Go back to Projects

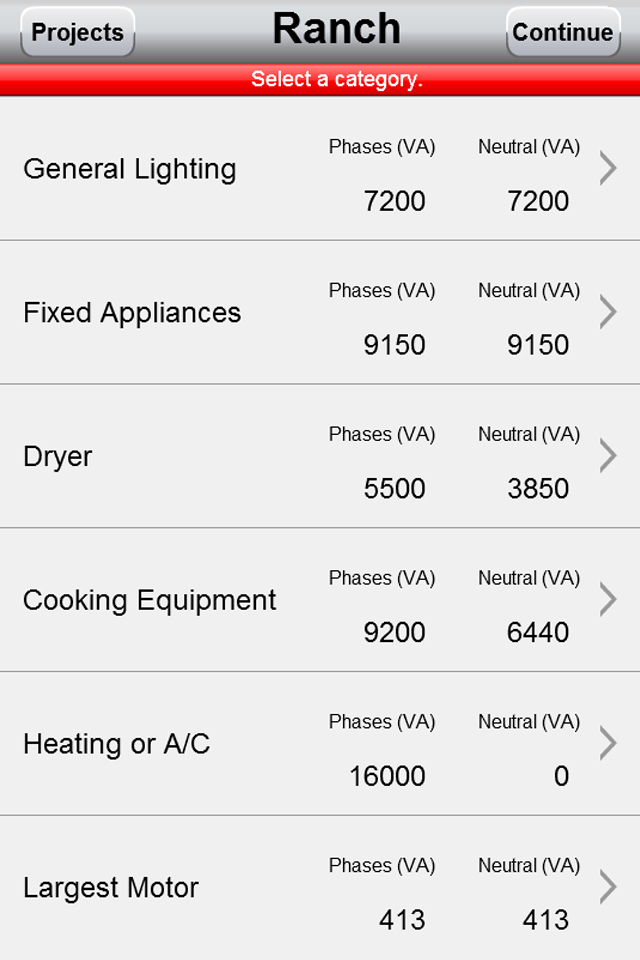[x=77, y=32]
